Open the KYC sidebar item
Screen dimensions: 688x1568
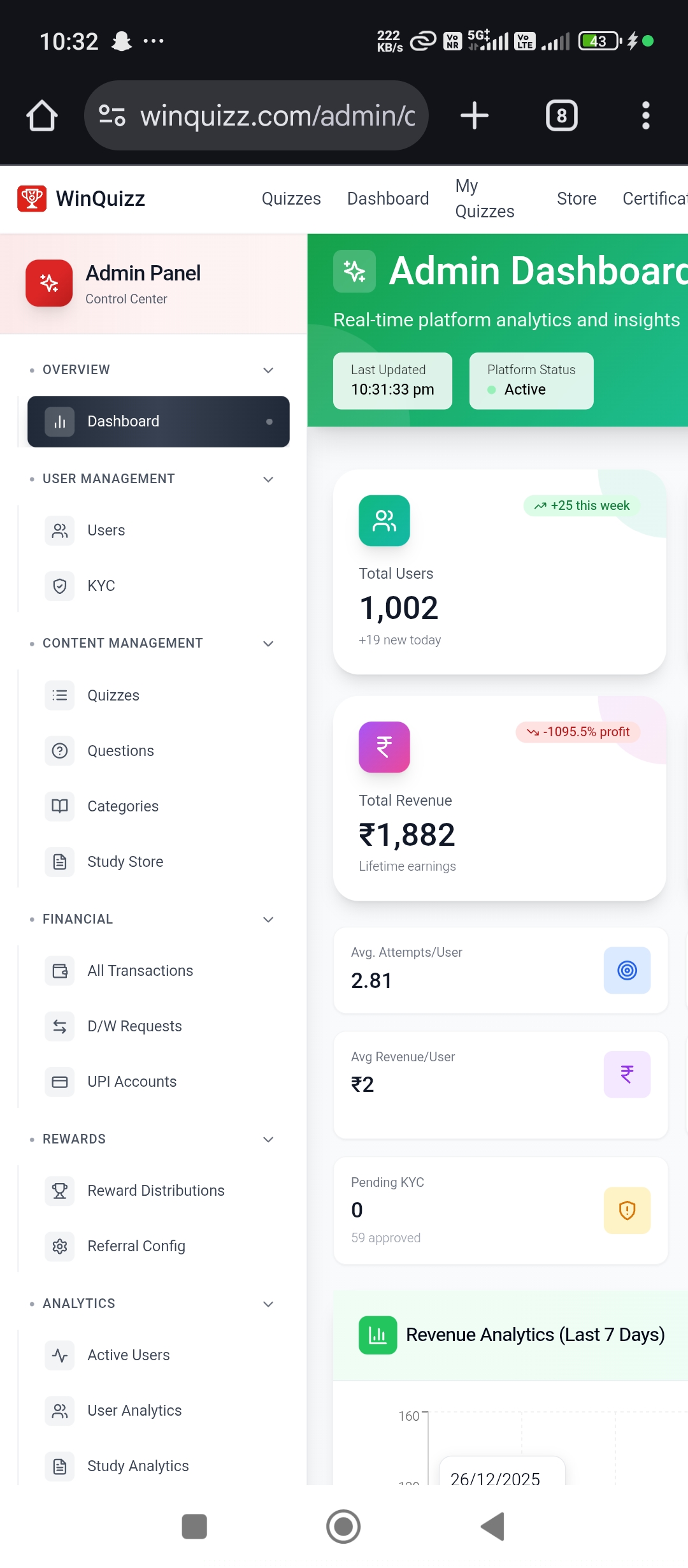pos(101,586)
